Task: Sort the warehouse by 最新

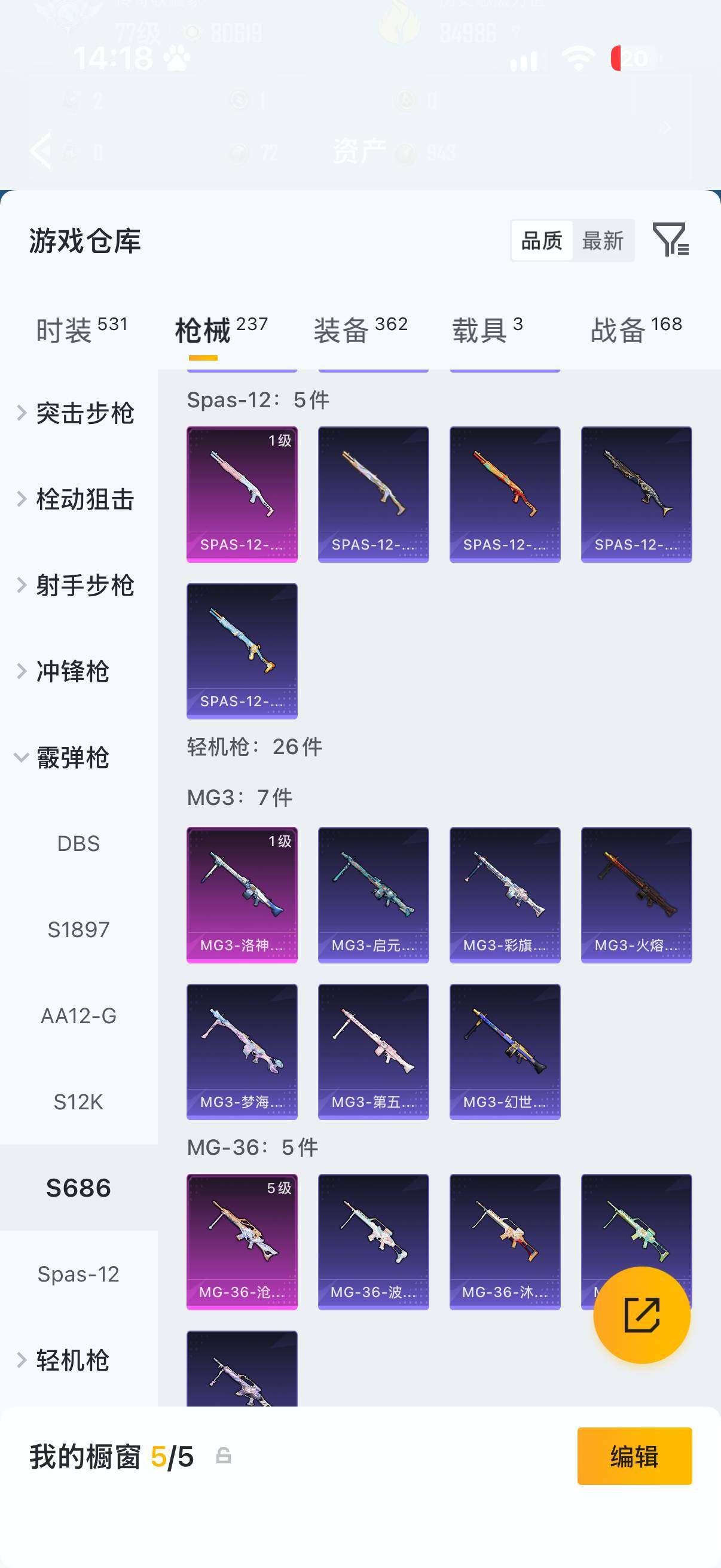Action: click(603, 240)
